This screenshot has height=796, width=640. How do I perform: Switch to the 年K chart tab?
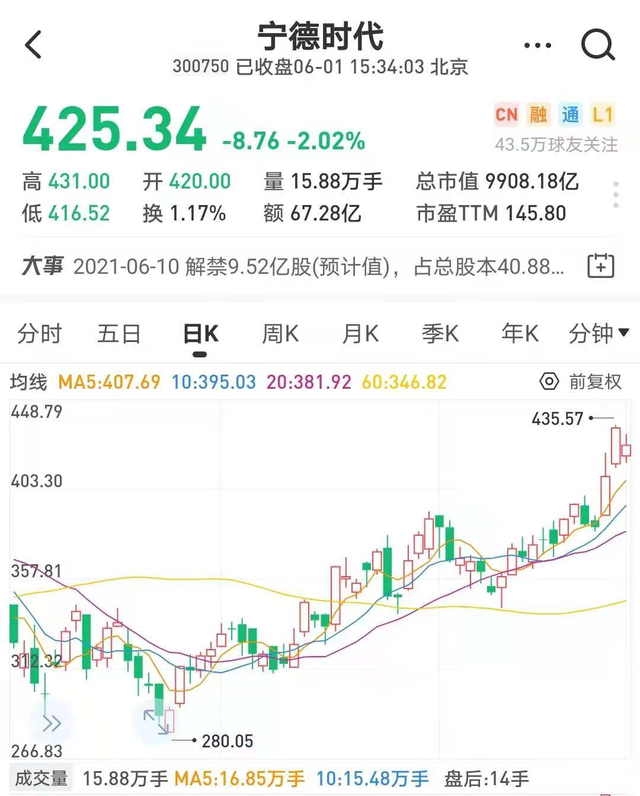(x=520, y=334)
